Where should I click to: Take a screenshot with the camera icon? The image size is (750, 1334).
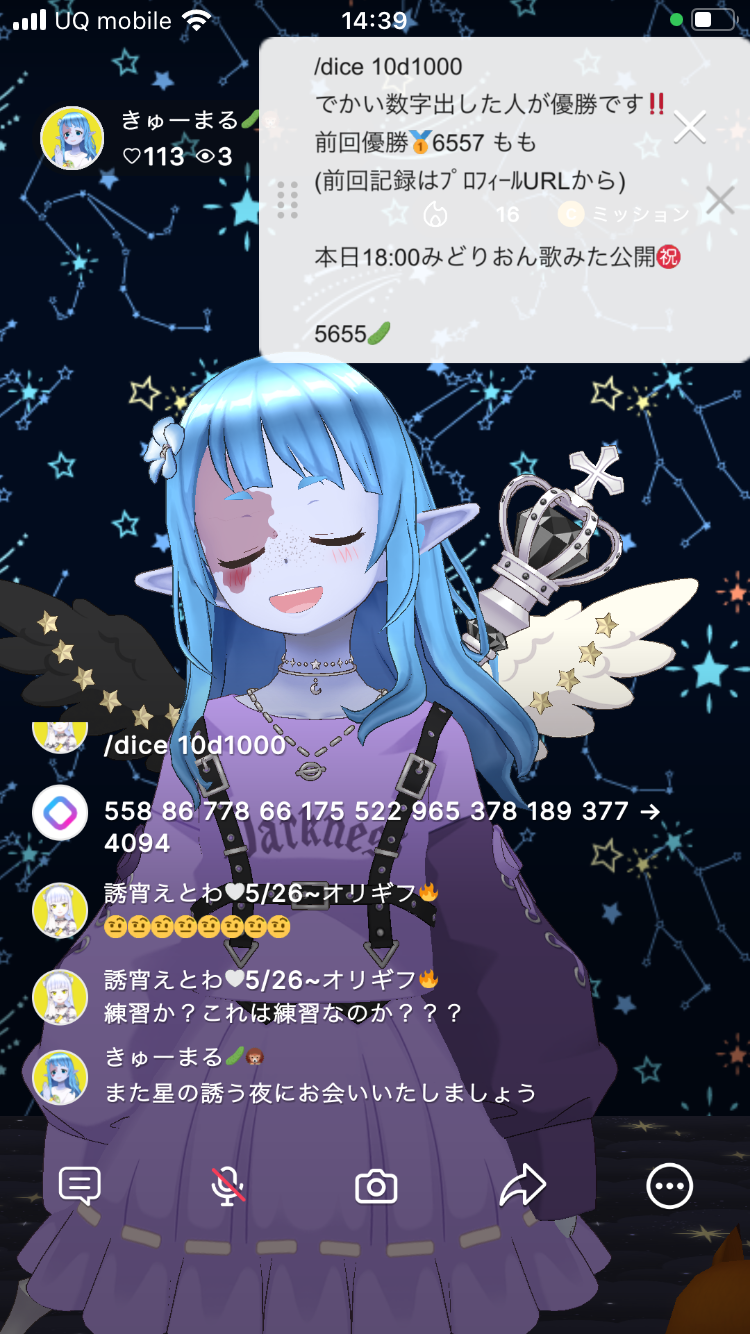click(x=376, y=1187)
